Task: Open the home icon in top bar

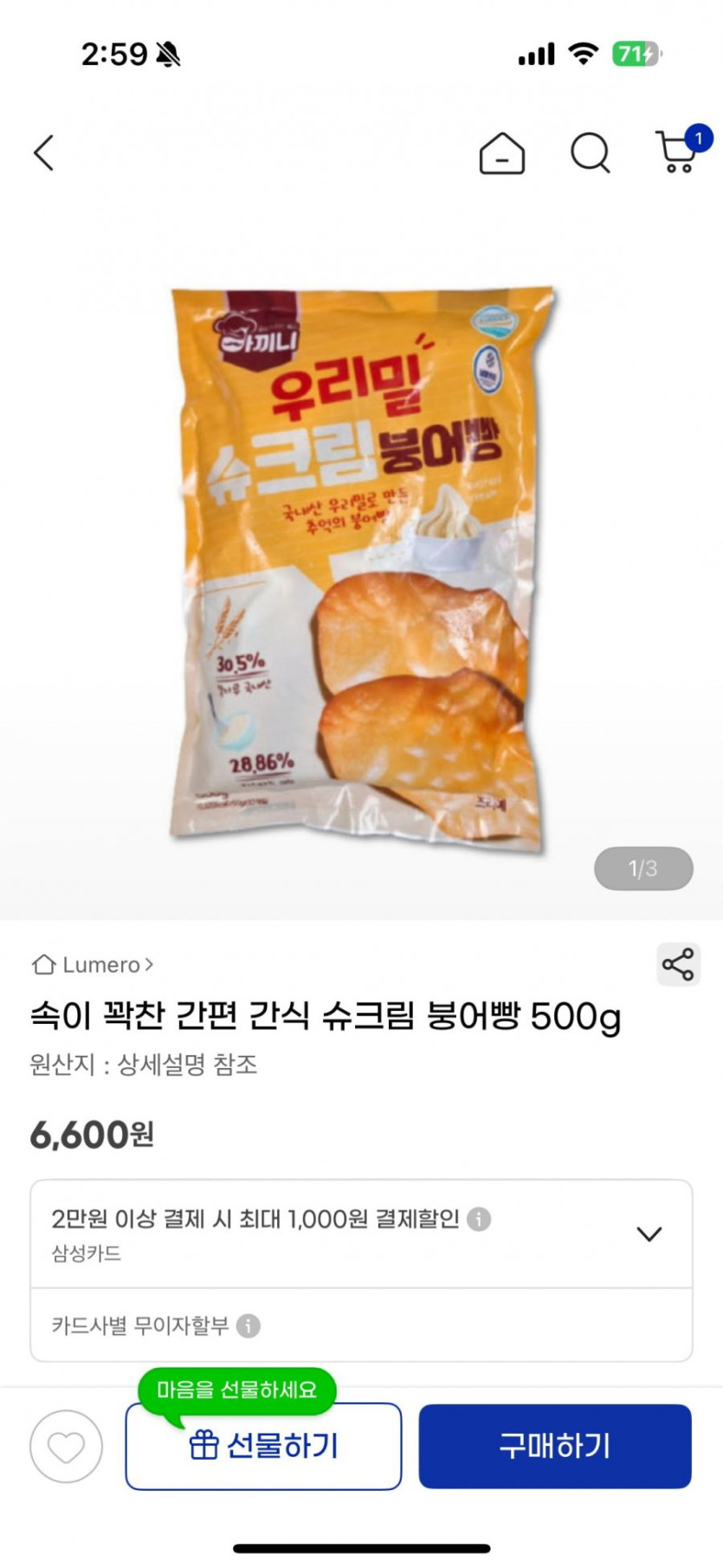Action: tap(501, 154)
